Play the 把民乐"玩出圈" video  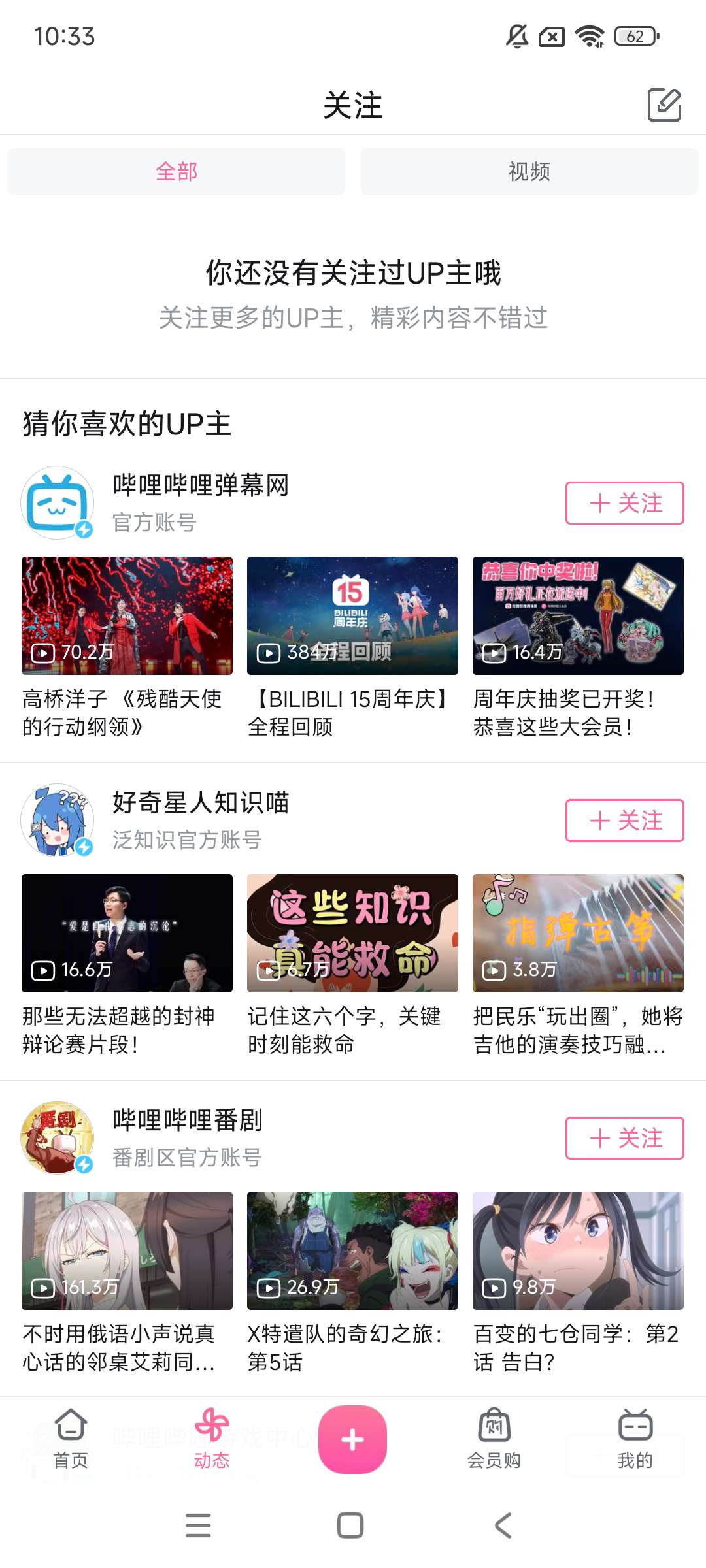coord(578,933)
